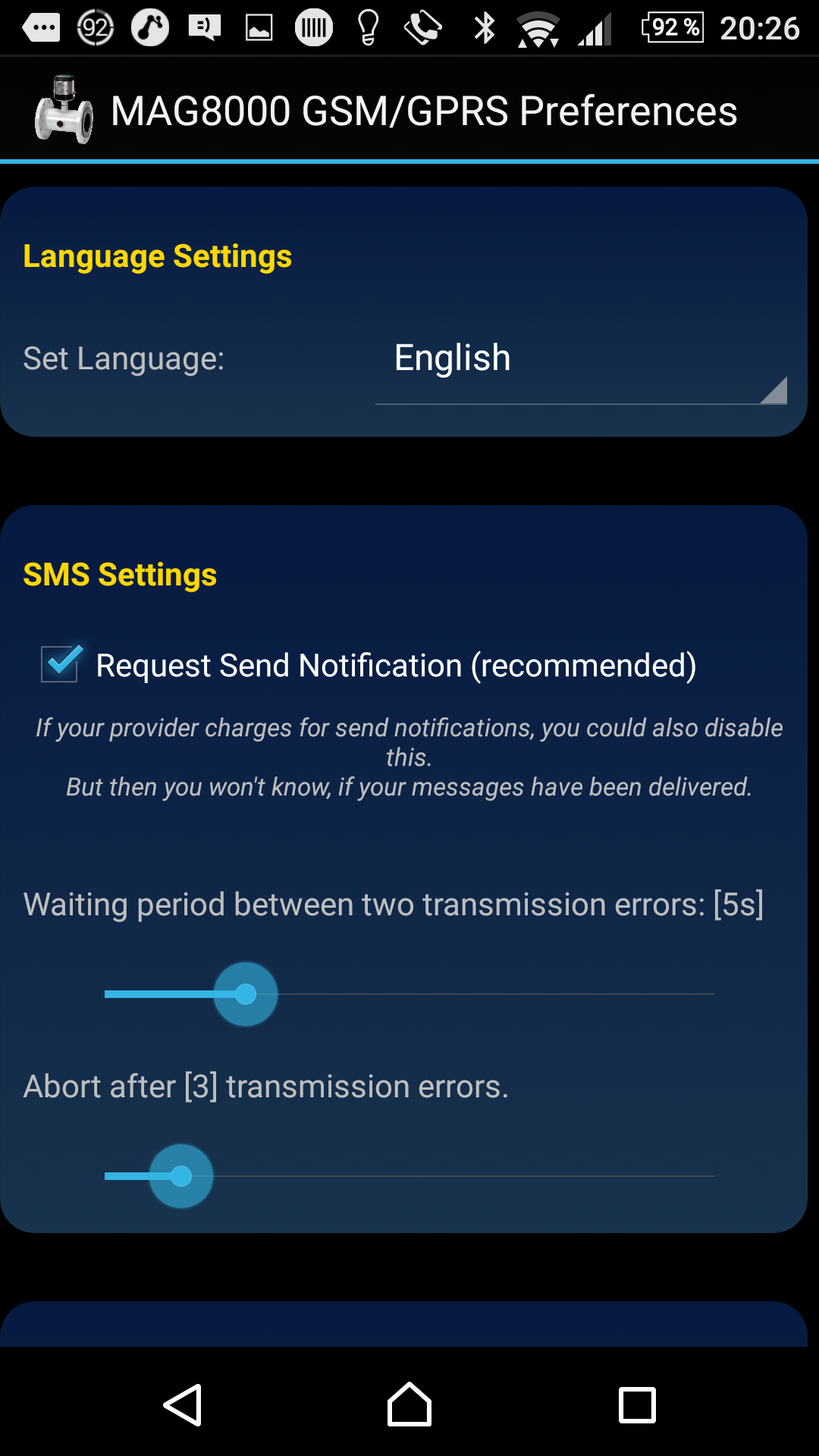Go back using the system back button
The height and width of the screenshot is (1456, 819).
[183, 1405]
